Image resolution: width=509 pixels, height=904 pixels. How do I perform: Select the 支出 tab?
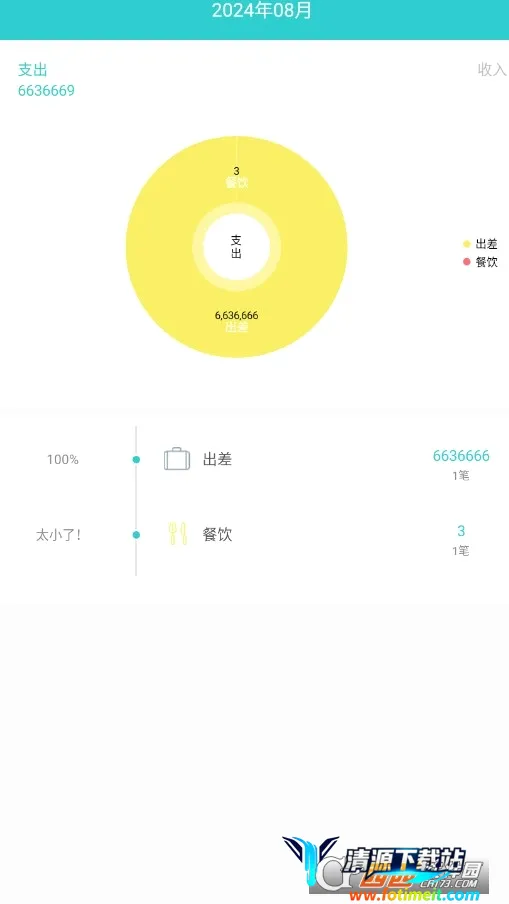(x=33, y=70)
